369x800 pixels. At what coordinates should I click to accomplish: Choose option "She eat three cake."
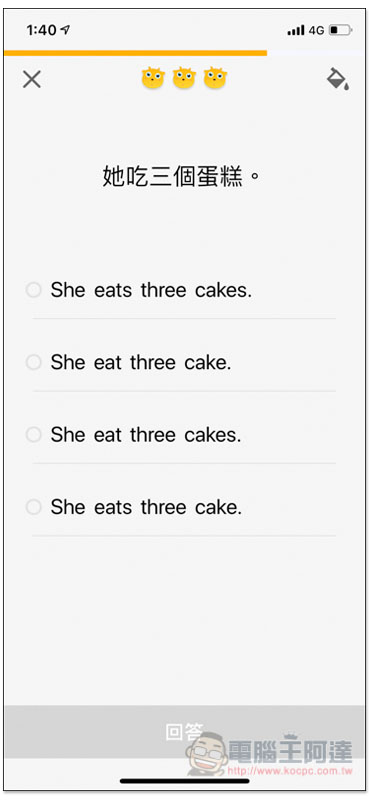pyautogui.click(x=184, y=363)
